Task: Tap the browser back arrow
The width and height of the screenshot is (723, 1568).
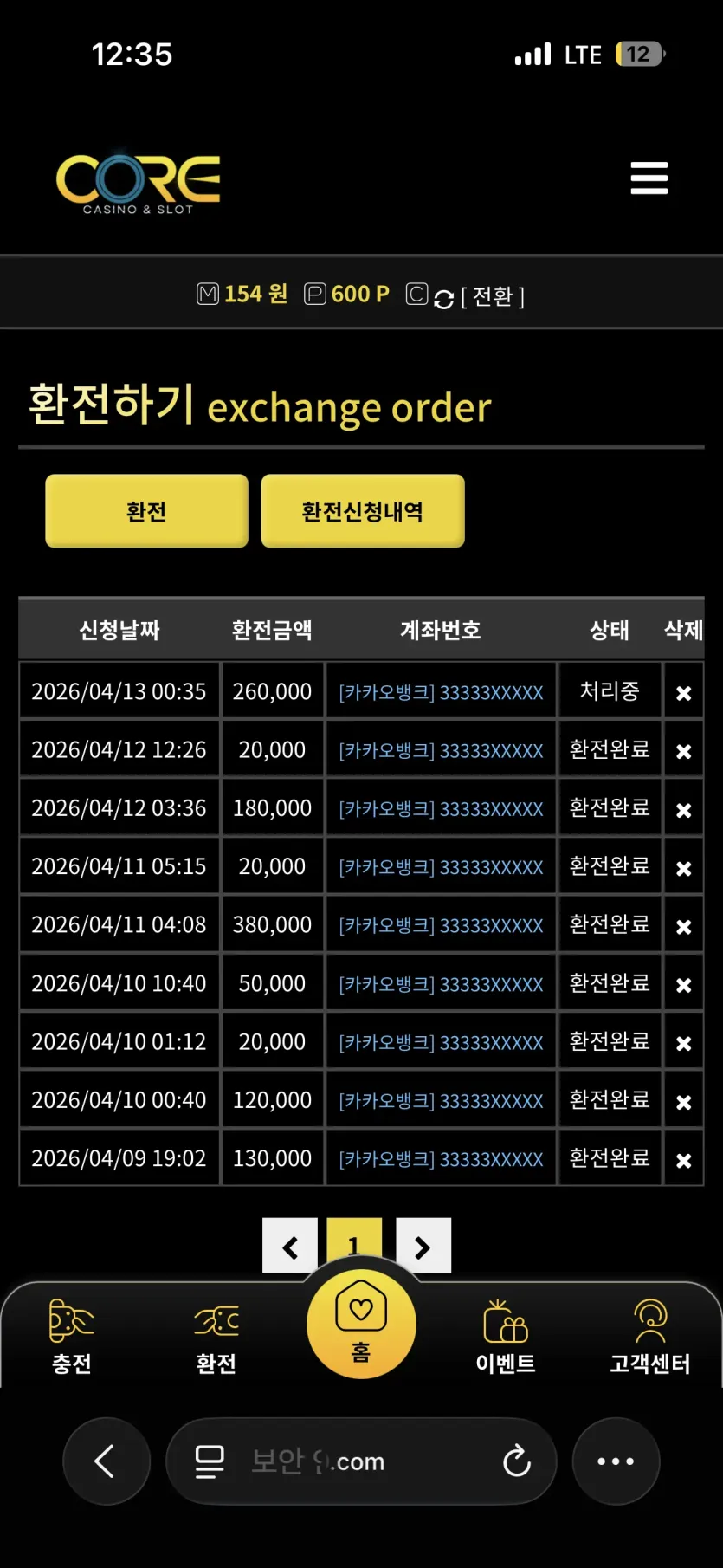Action: (106, 1461)
